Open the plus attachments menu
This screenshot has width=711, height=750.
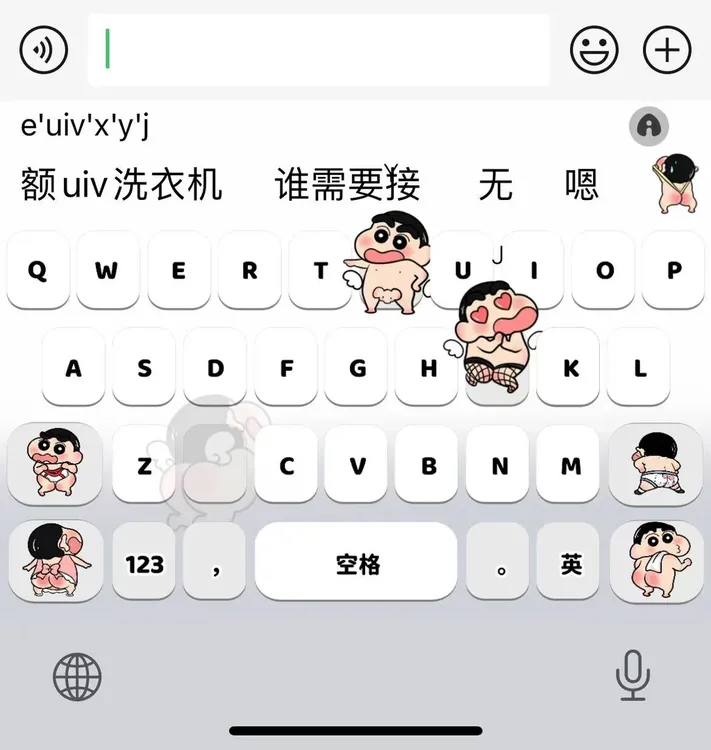pyautogui.click(x=667, y=49)
